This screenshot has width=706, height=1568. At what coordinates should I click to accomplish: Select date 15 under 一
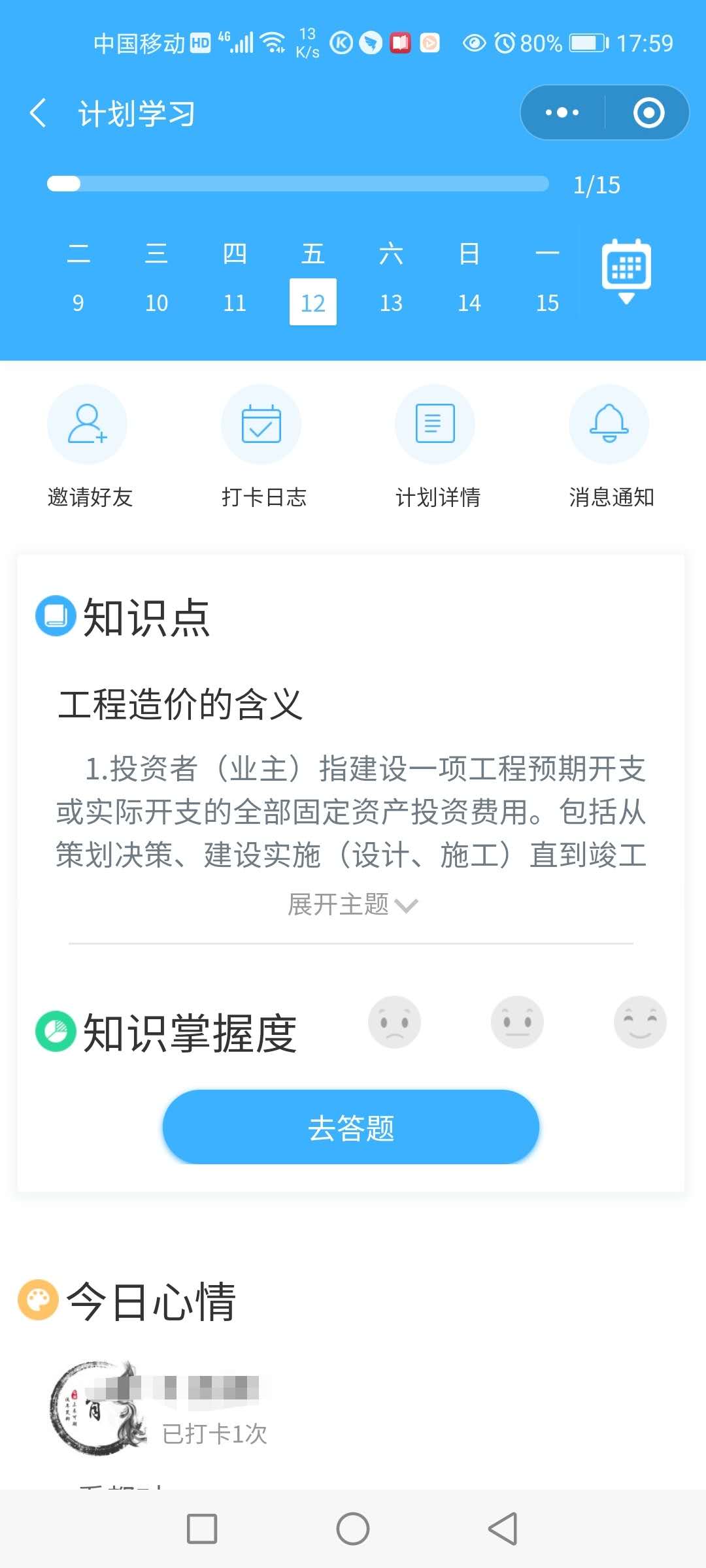coord(548,302)
